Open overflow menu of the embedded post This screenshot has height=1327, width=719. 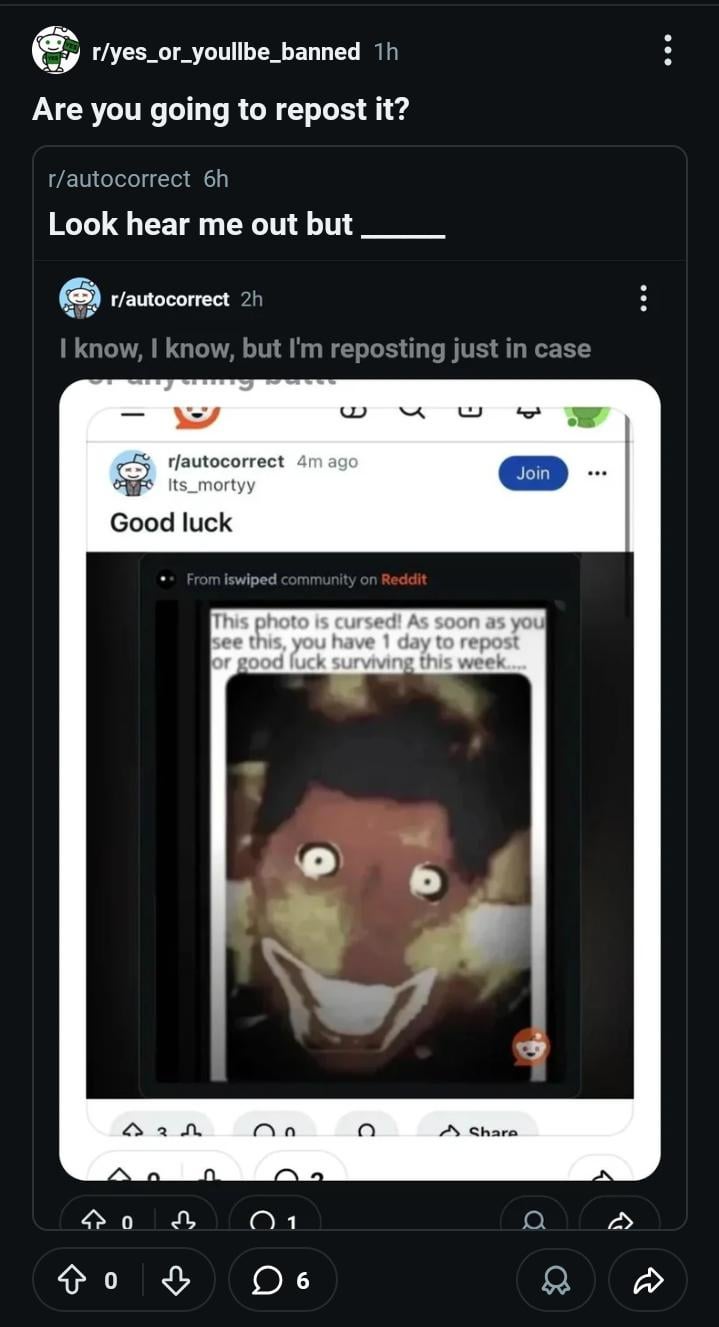point(643,298)
